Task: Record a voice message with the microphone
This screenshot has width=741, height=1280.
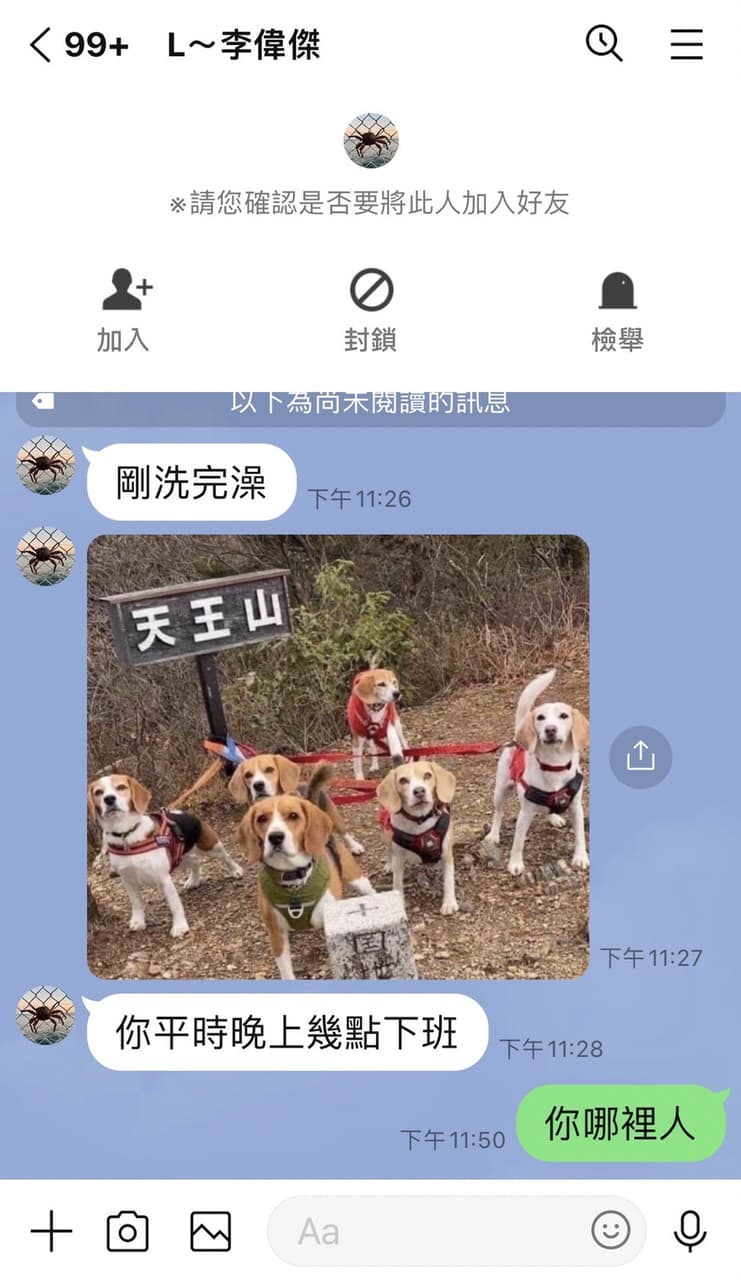Action: (x=690, y=1231)
